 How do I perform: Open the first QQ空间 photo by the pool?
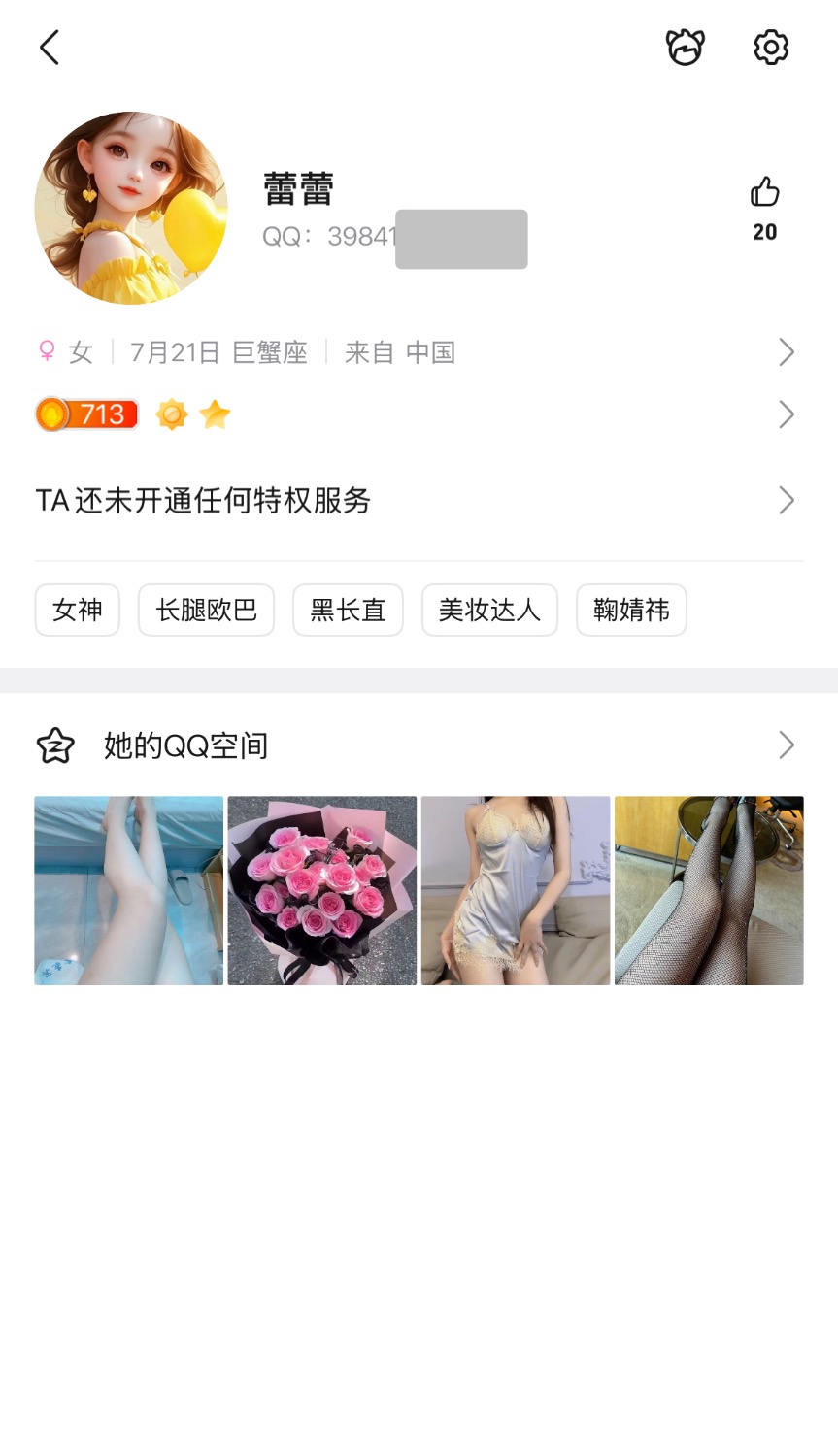pyautogui.click(x=129, y=891)
